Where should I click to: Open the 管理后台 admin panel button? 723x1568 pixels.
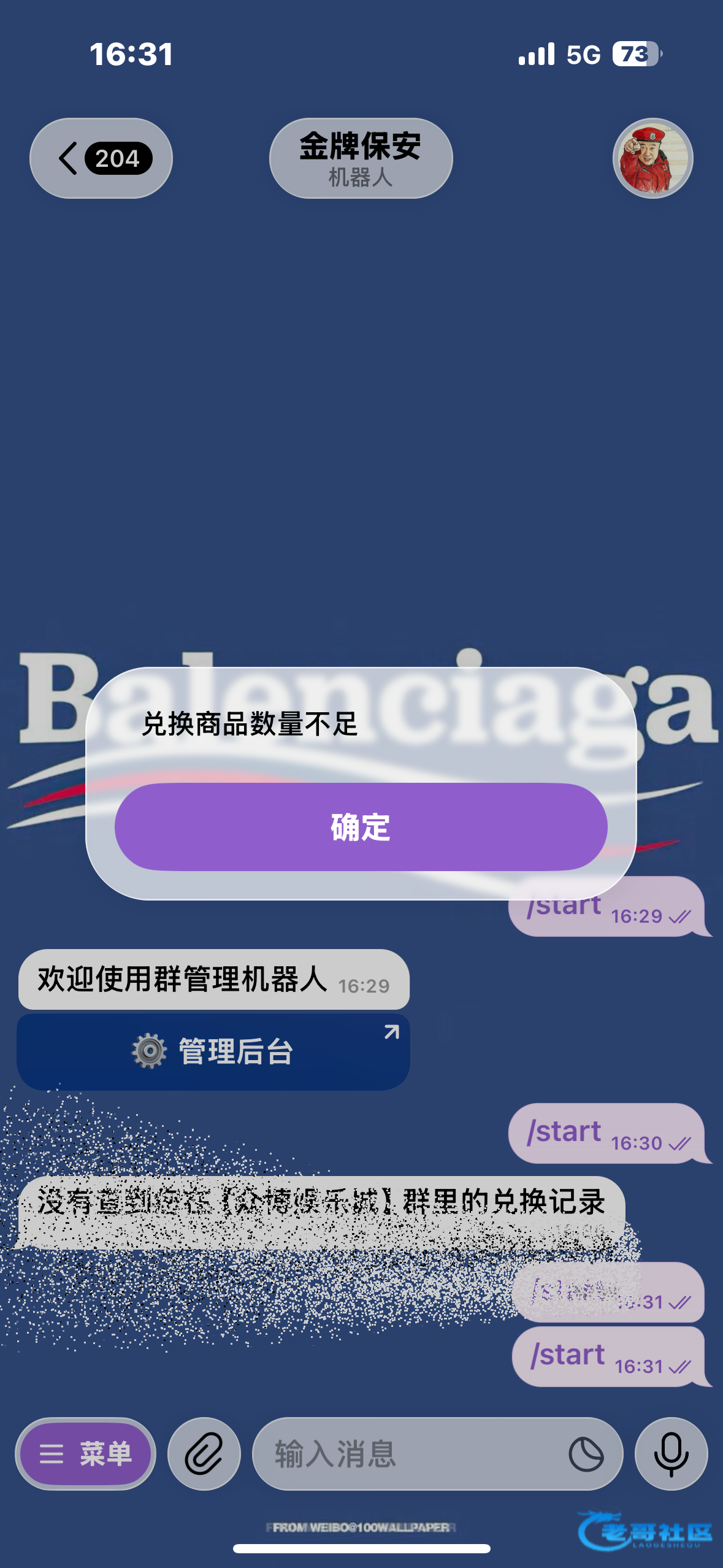coord(213,1051)
